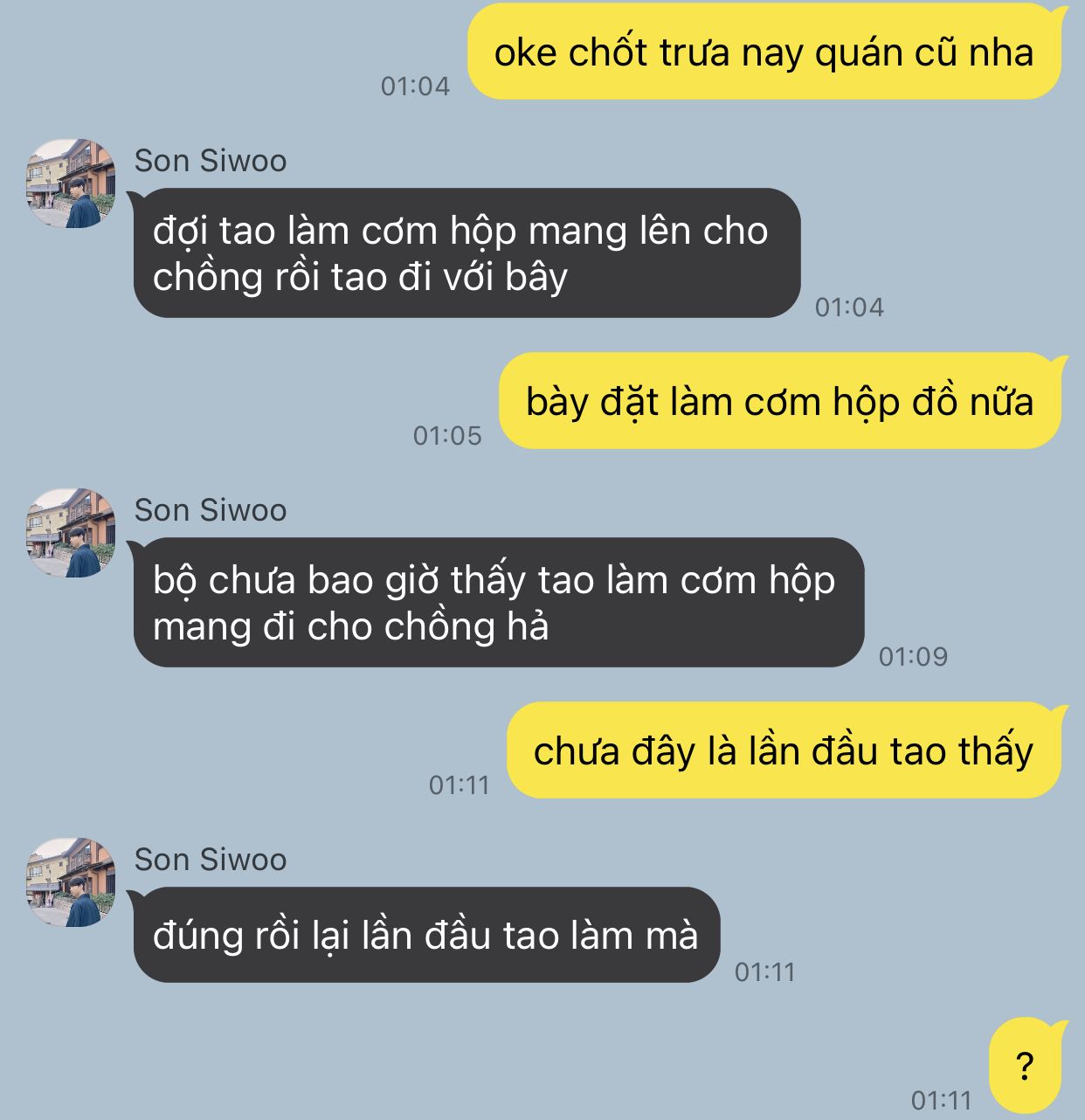The width and height of the screenshot is (1085, 1120).
Task: Open Son Siwoo's avatar beside the "đợi tao làm cơm hộp" message
Action: click(71, 183)
